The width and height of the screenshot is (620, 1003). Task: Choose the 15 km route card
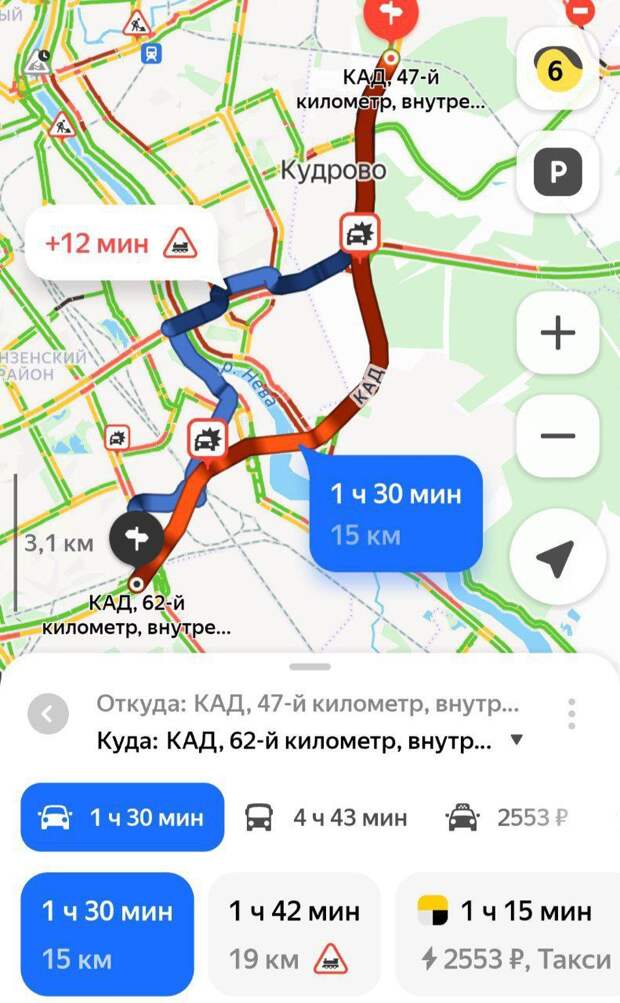point(107,935)
